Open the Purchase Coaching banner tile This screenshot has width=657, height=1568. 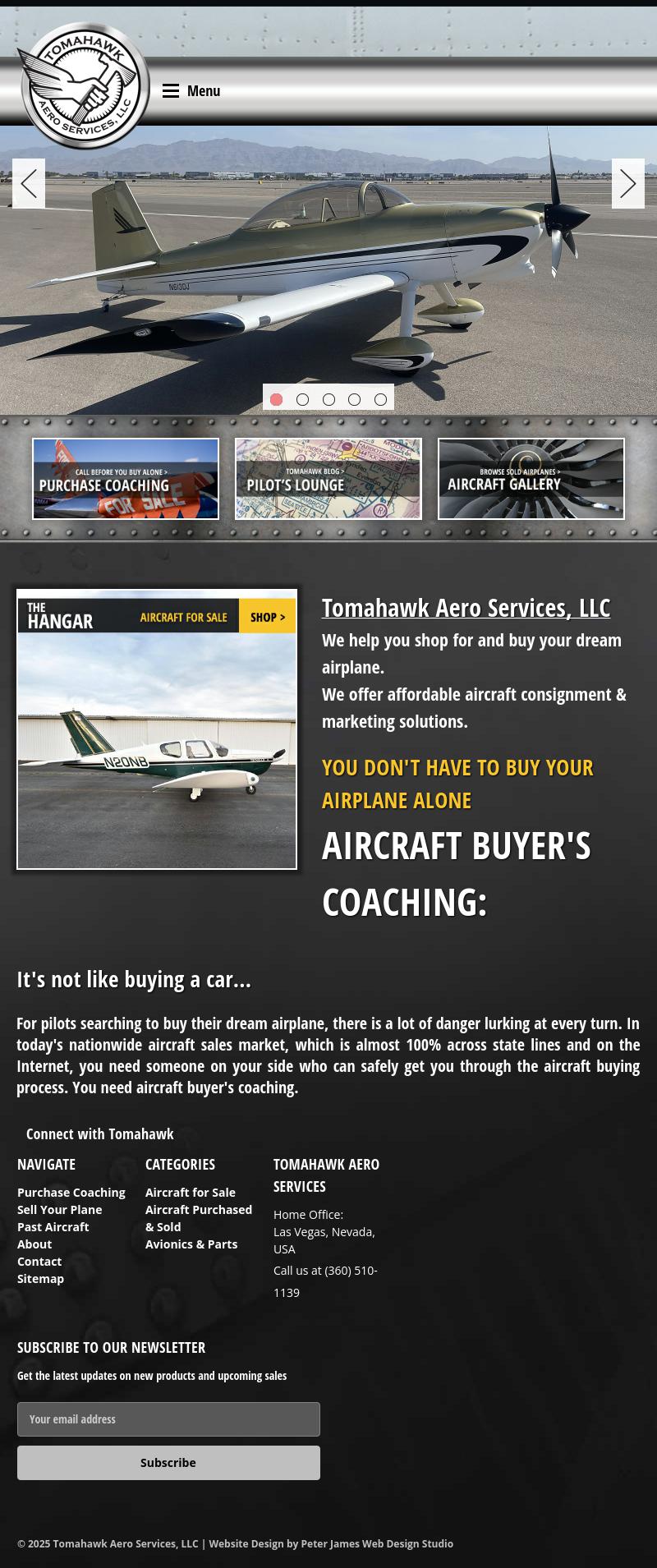point(126,479)
